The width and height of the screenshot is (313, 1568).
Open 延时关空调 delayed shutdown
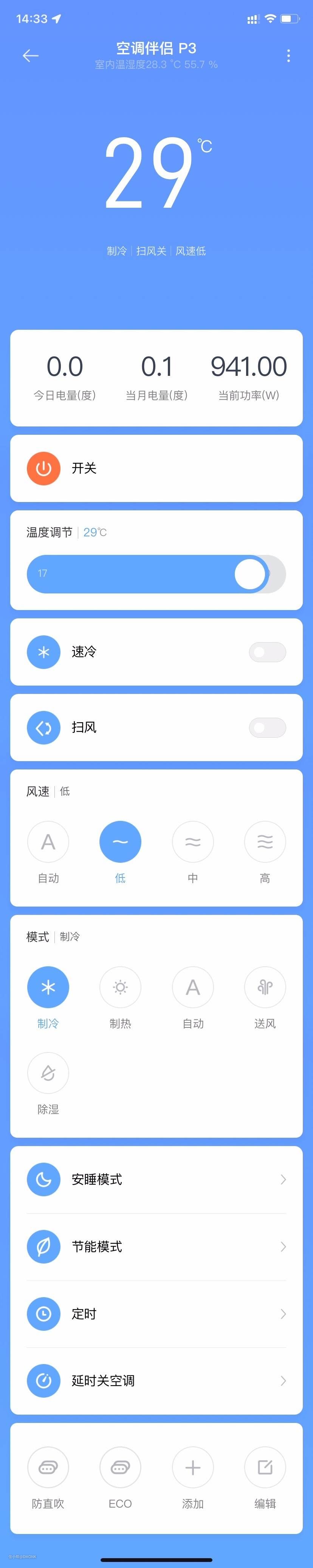click(x=156, y=1381)
